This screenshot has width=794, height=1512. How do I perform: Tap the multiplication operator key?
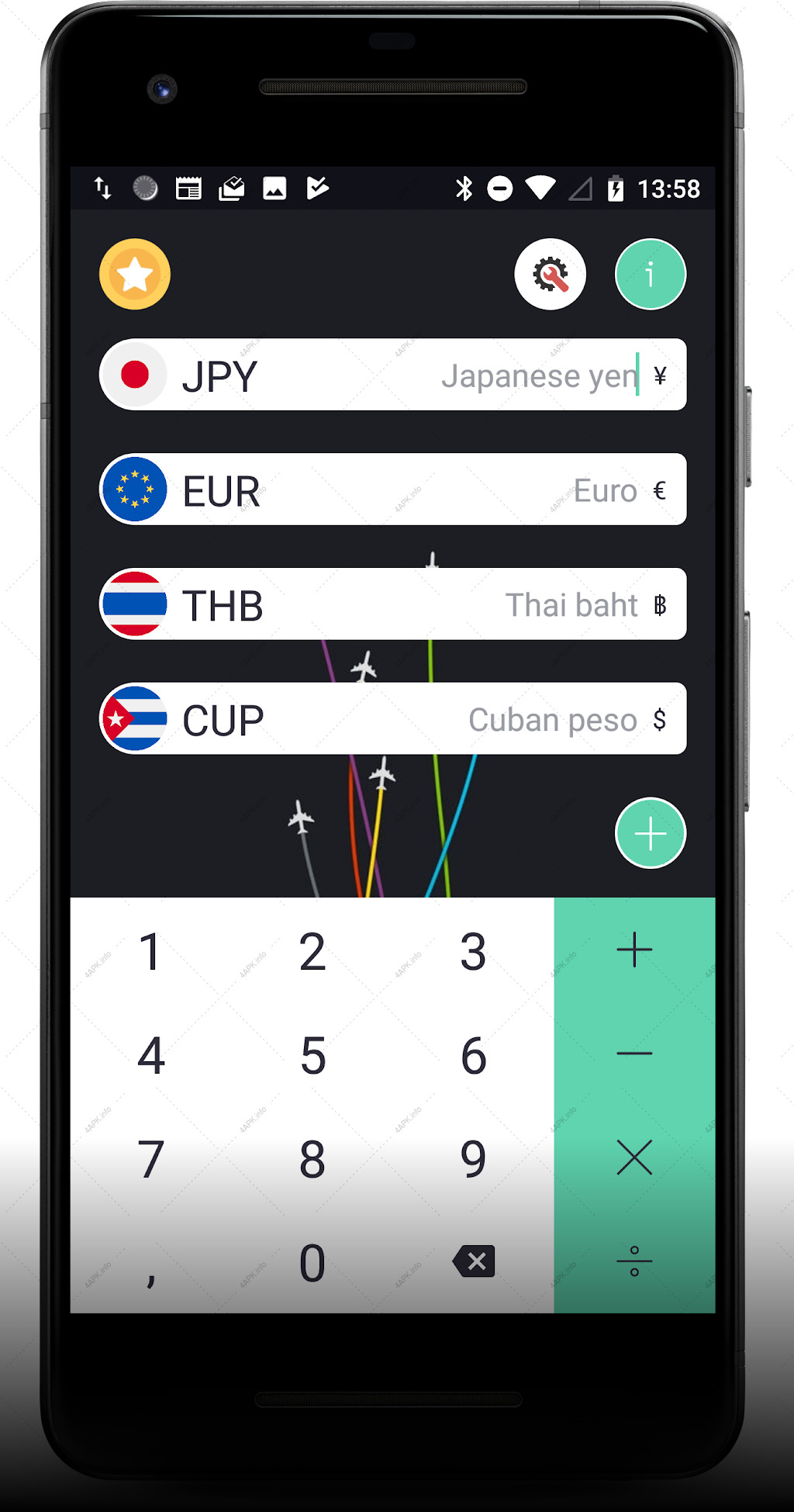click(x=634, y=1158)
